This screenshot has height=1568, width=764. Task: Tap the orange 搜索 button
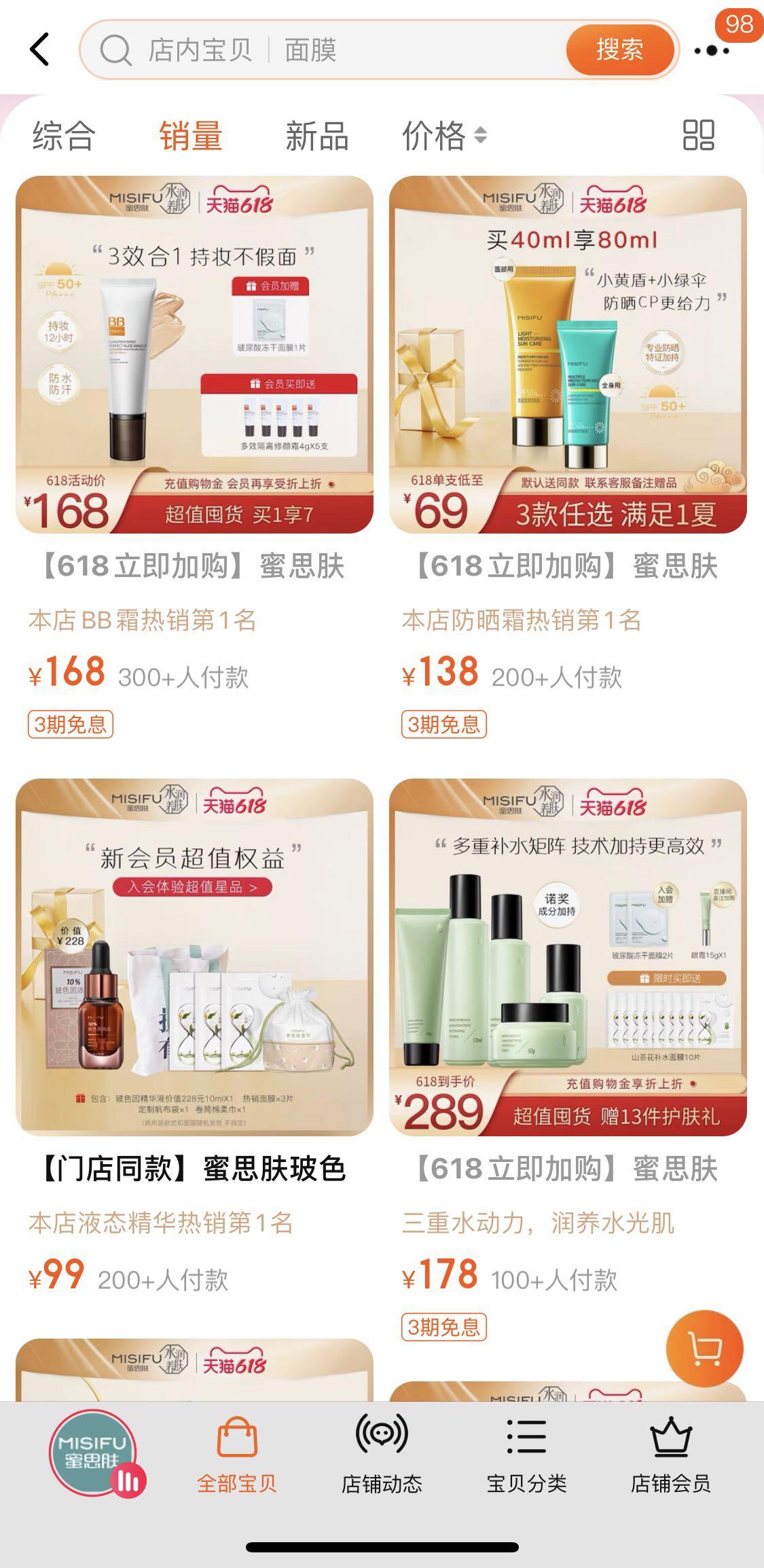point(619,50)
